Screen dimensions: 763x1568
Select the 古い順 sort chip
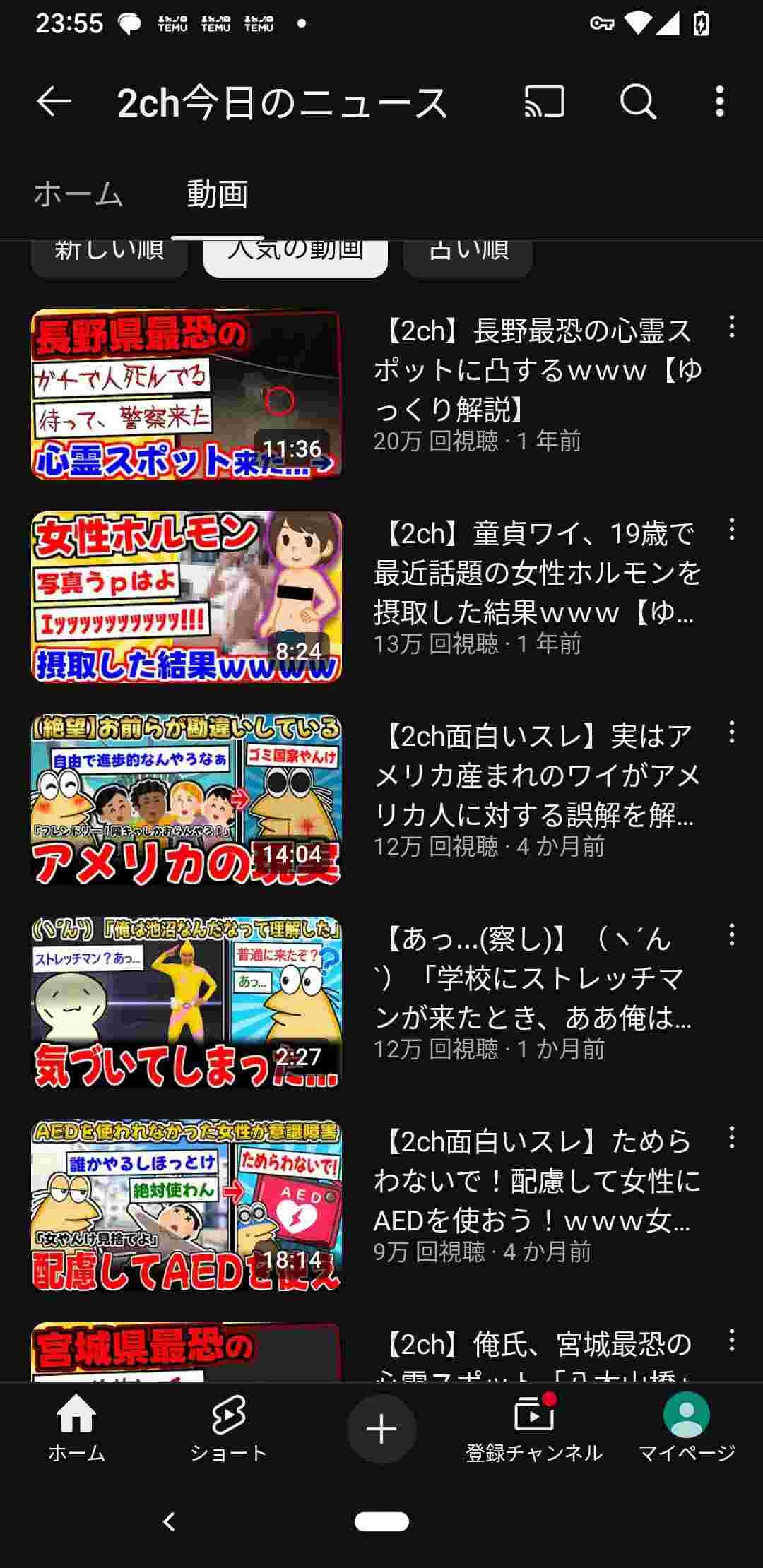click(x=468, y=256)
